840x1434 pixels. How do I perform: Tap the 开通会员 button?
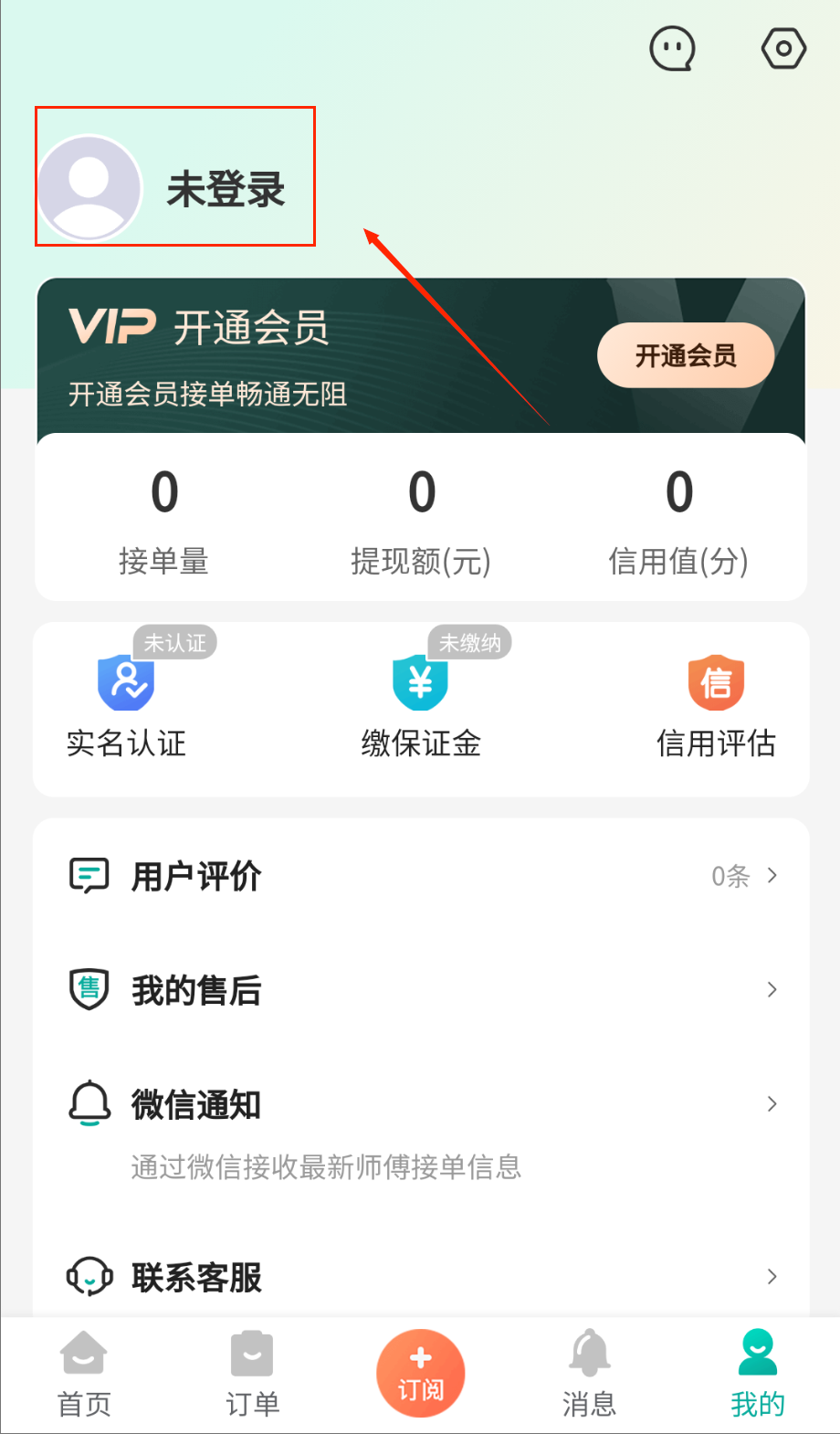[x=685, y=355]
